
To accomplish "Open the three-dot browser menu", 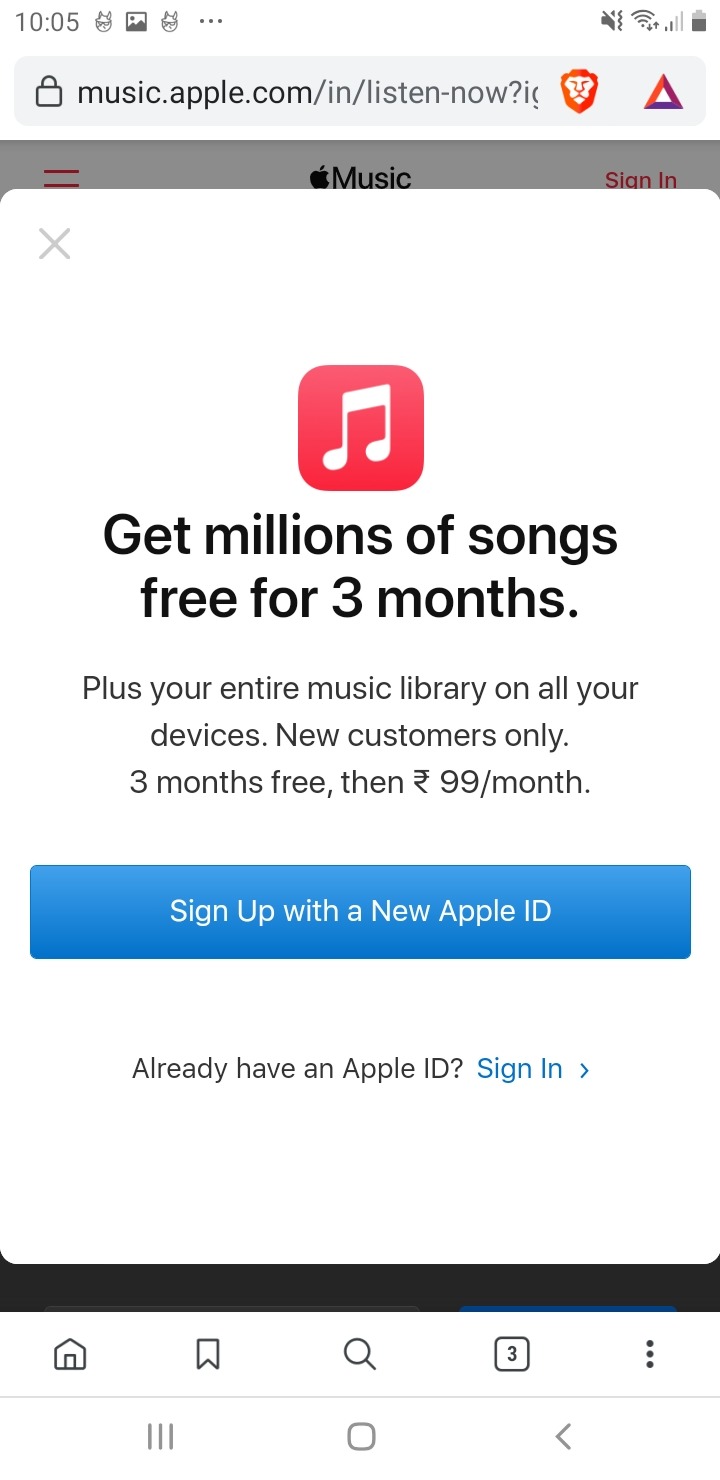I will pyautogui.click(x=649, y=1354).
